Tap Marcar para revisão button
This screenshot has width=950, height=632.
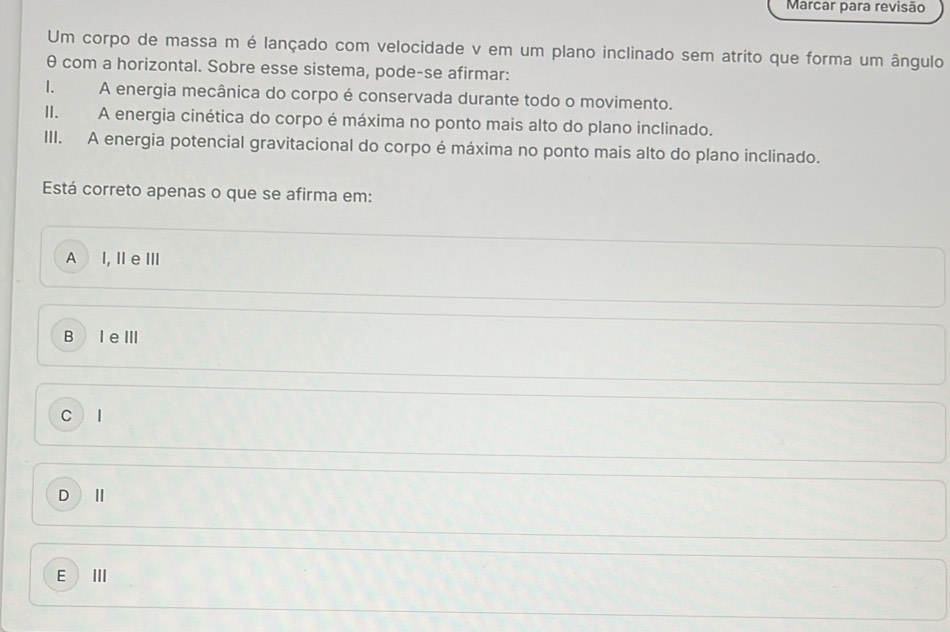(x=855, y=7)
